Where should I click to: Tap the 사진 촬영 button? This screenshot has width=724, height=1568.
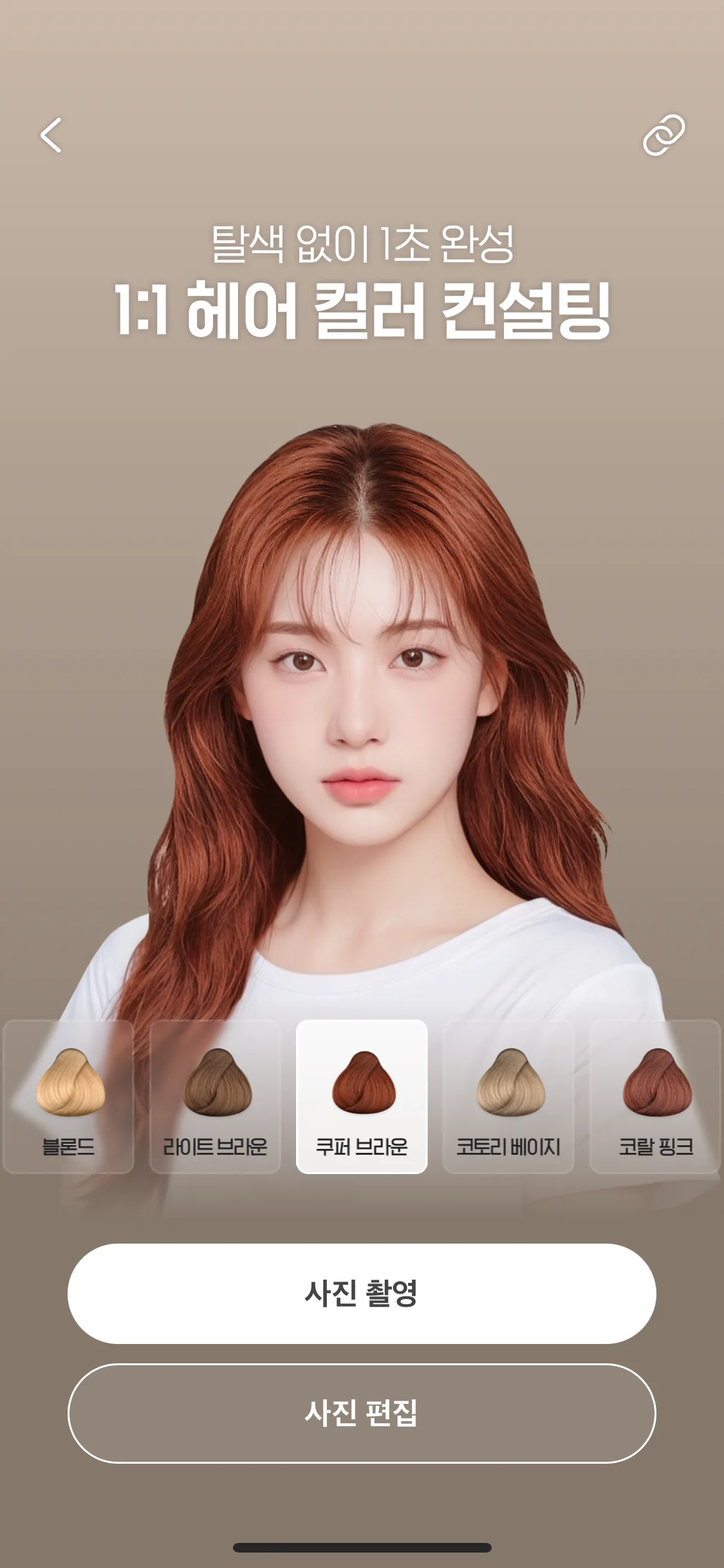[362, 1293]
